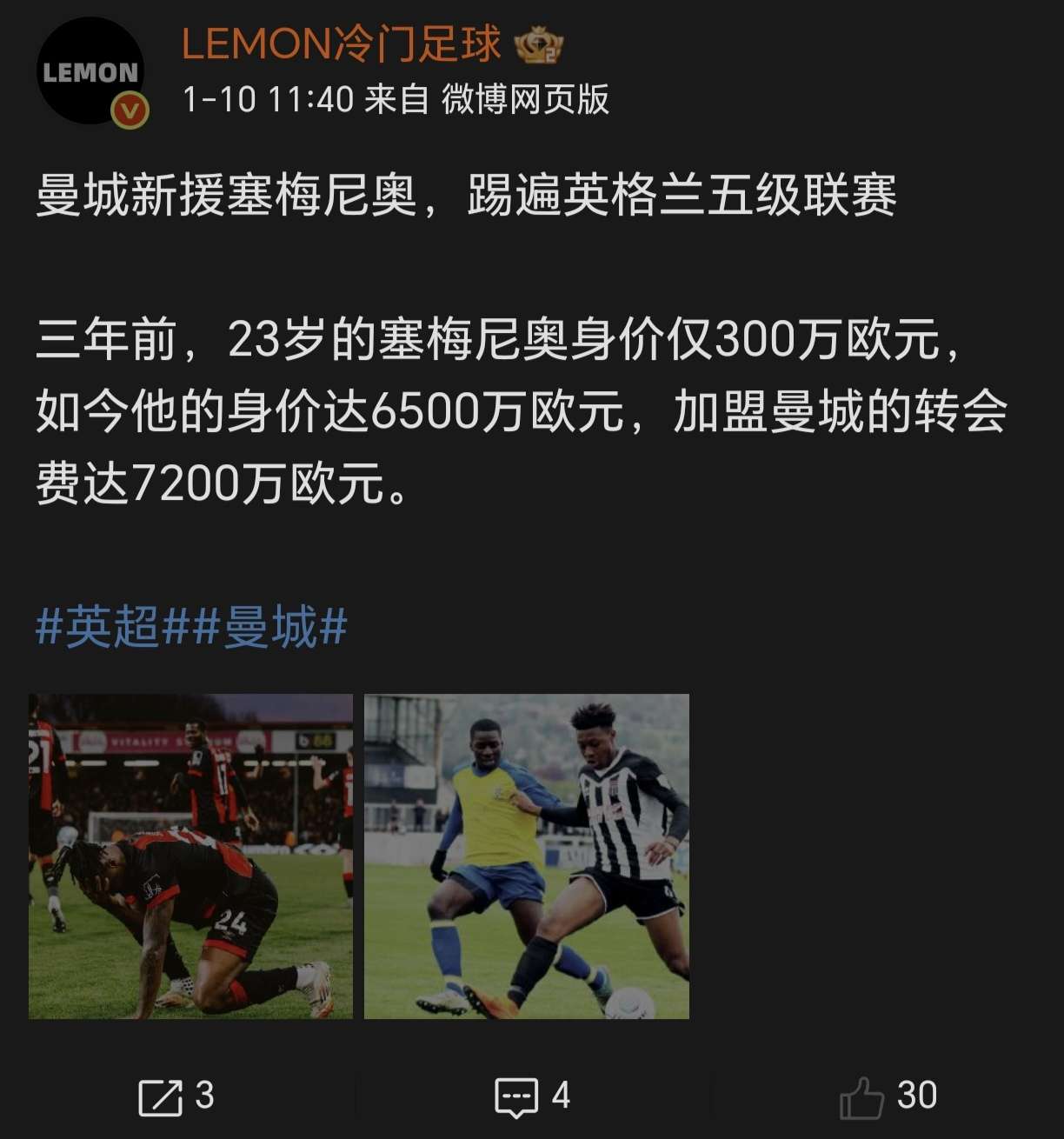Image resolution: width=1064 pixels, height=1139 pixels.
Task: Repost this Weibo post
Action: coord(176,1096)
